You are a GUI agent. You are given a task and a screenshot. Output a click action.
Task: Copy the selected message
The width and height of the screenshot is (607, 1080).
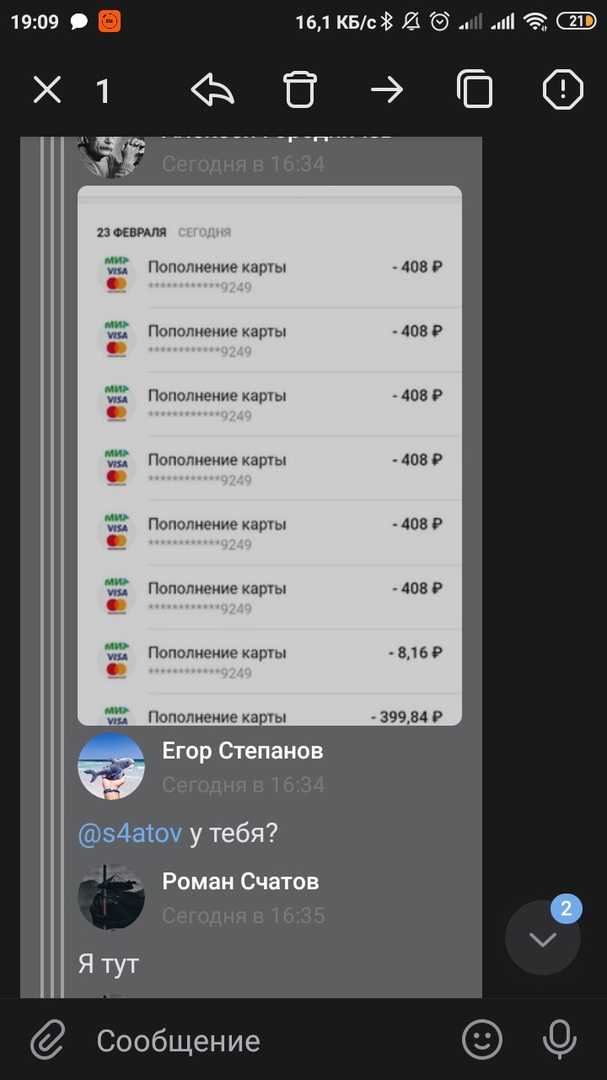click(x=475, y=91)
